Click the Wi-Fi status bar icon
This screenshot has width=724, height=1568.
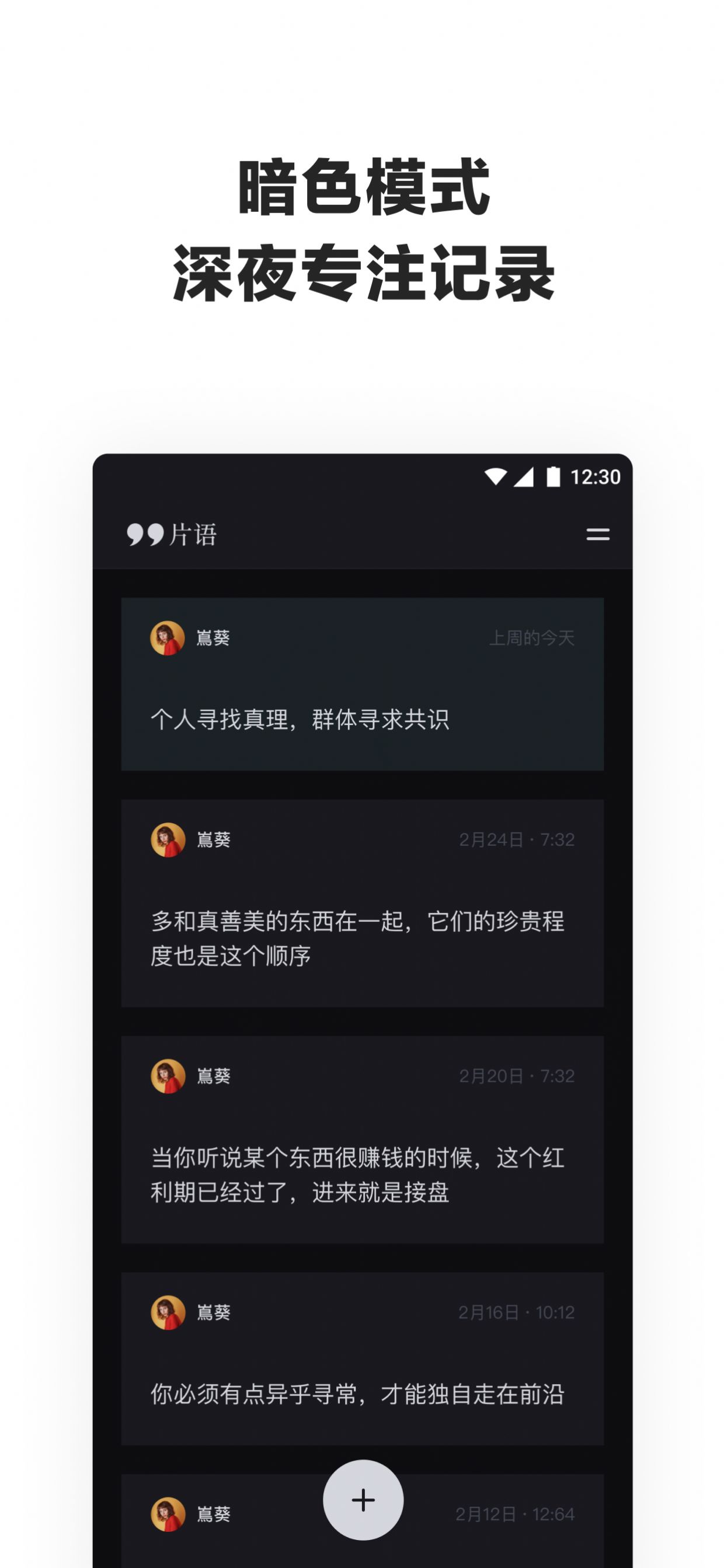(x=497, y=477)
